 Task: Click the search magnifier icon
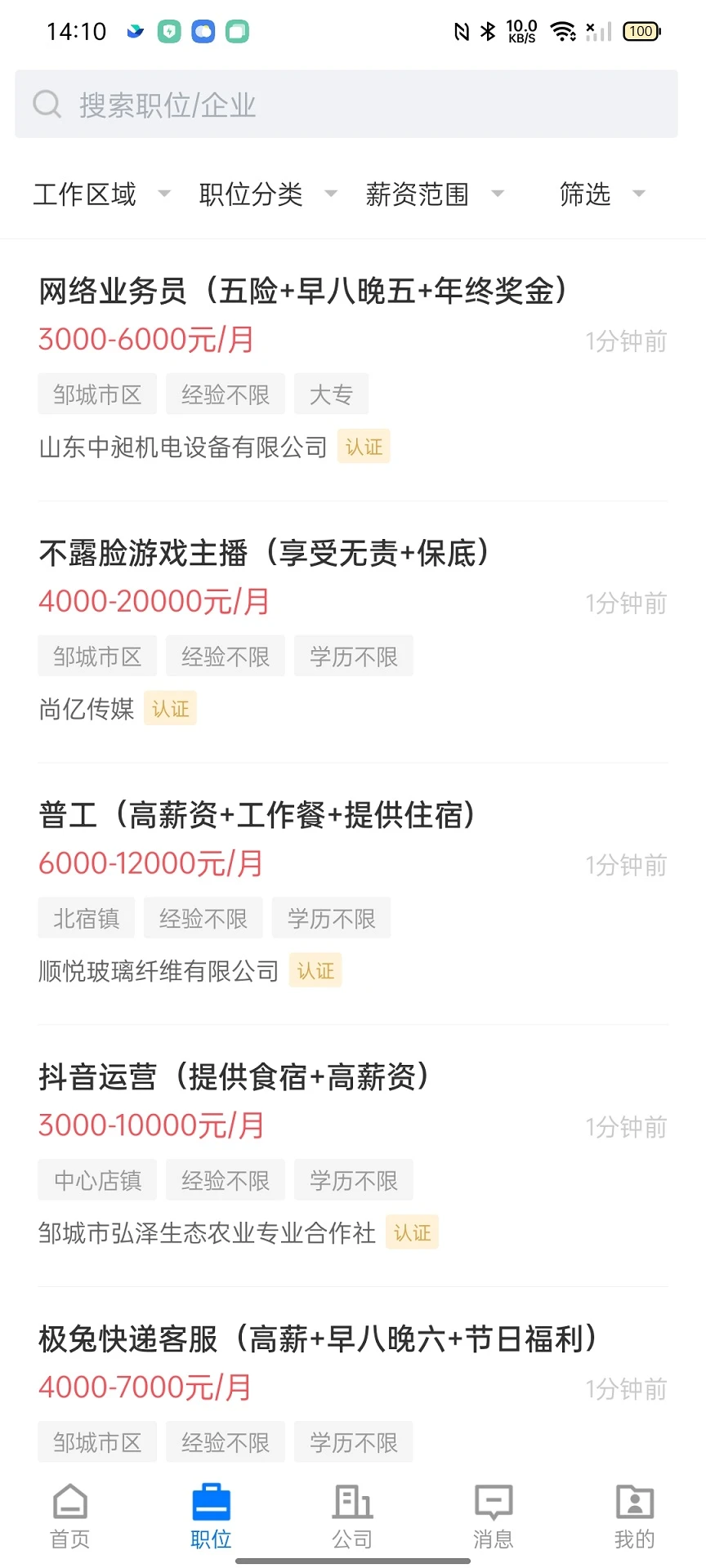pos(47,104)
